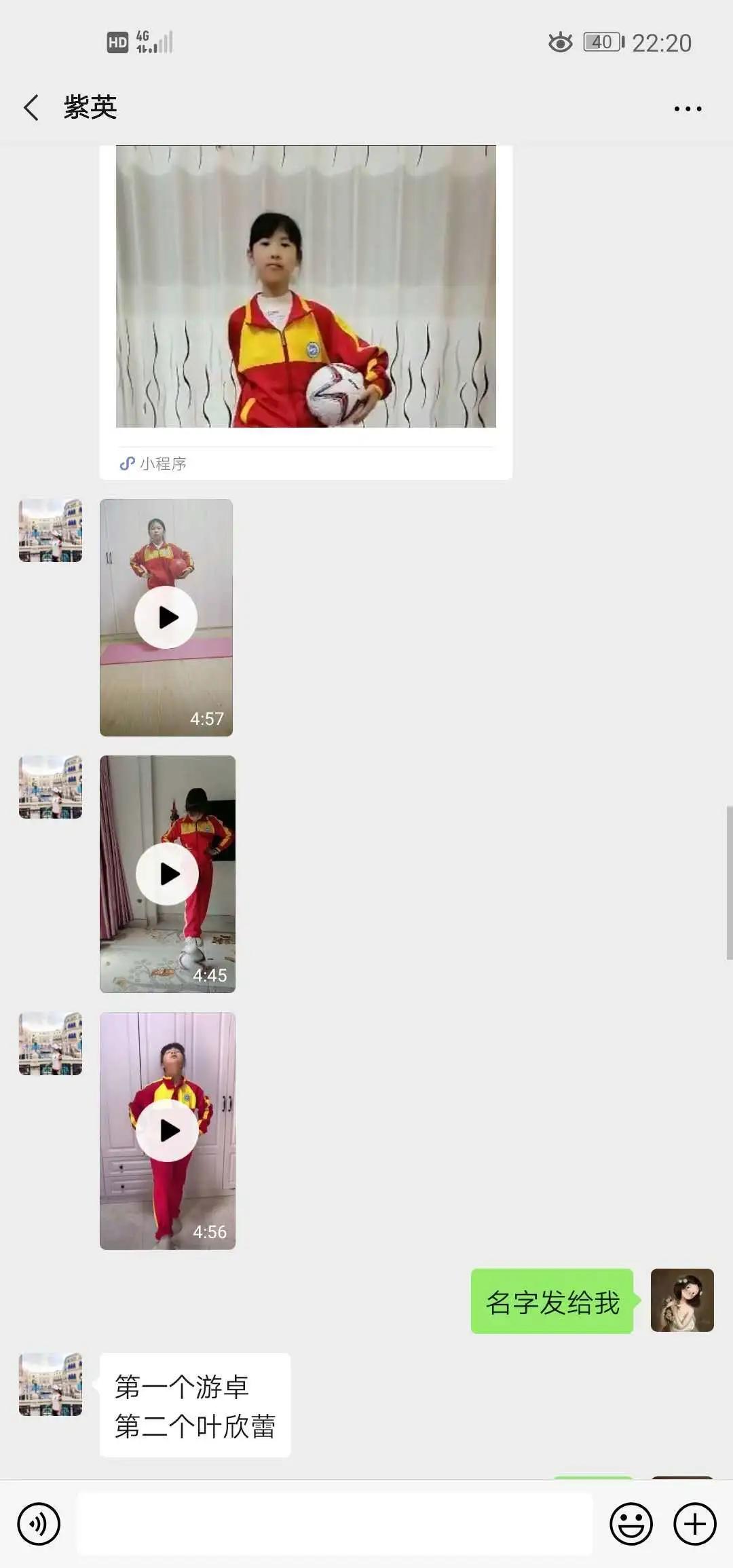Play the 4:56 video
The image size is (733, 1568).
pyautogui.click(x=168, y=1130)
